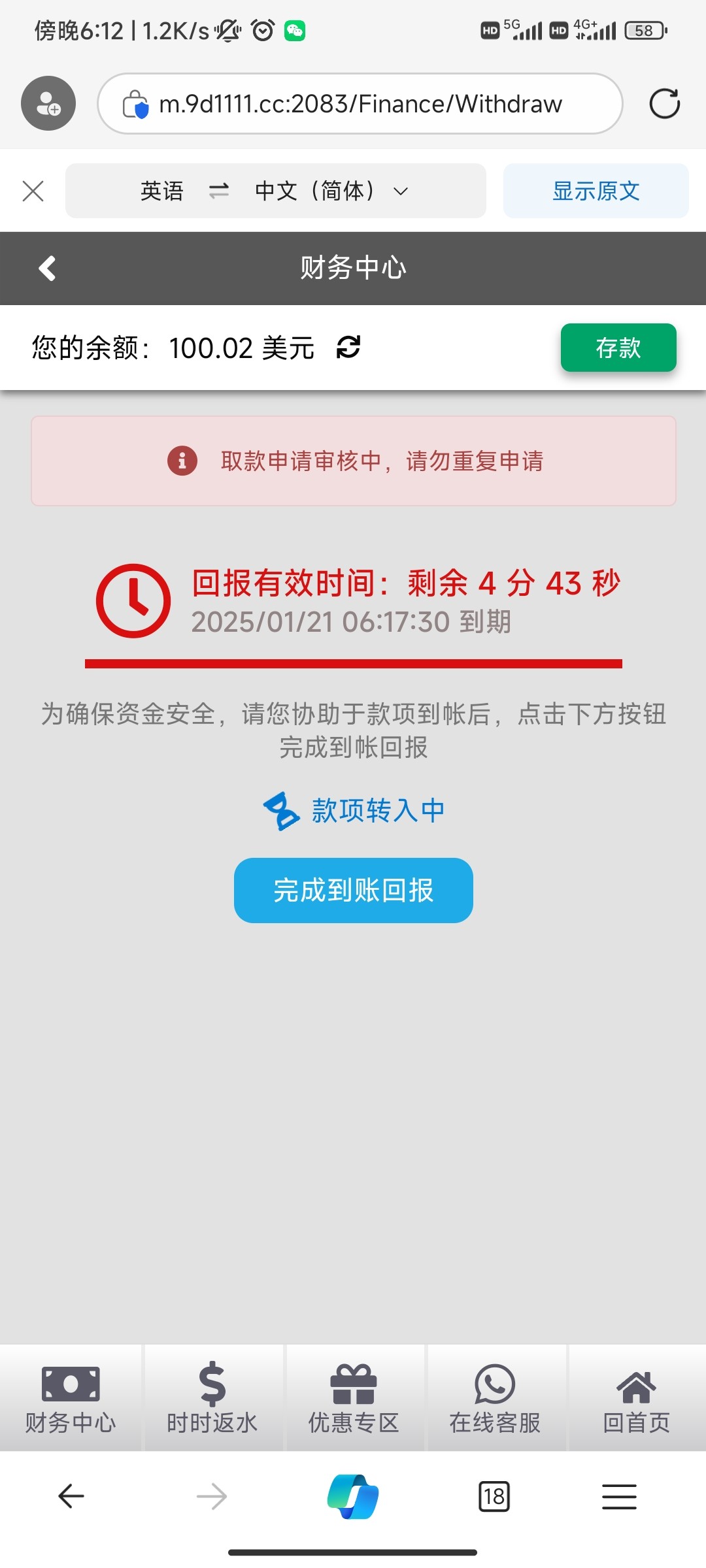706x1568 pixels.
Task: Go back from 财务中心 header
Action: 48,268
